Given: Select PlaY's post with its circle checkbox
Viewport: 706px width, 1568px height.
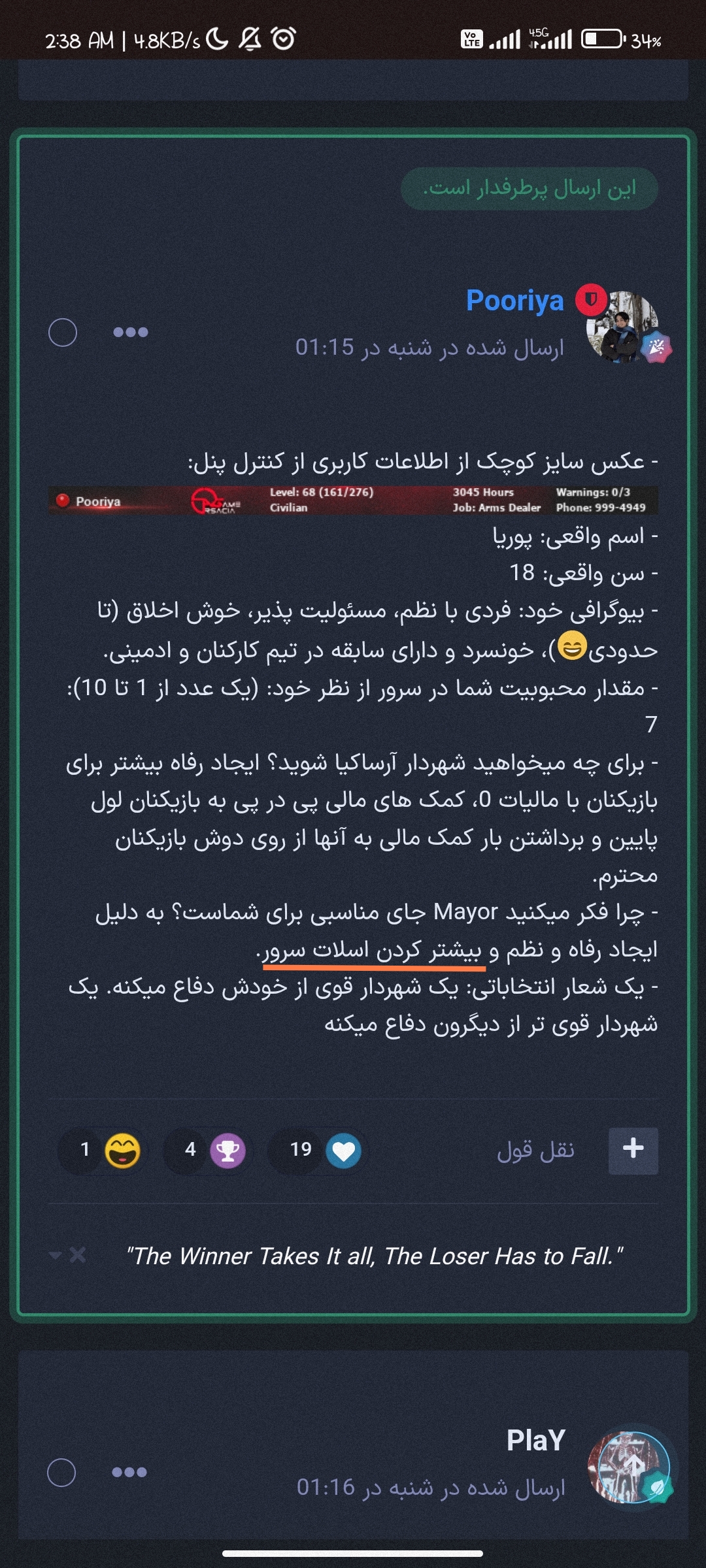Looking at the screenshot, I should (62, 1473).
